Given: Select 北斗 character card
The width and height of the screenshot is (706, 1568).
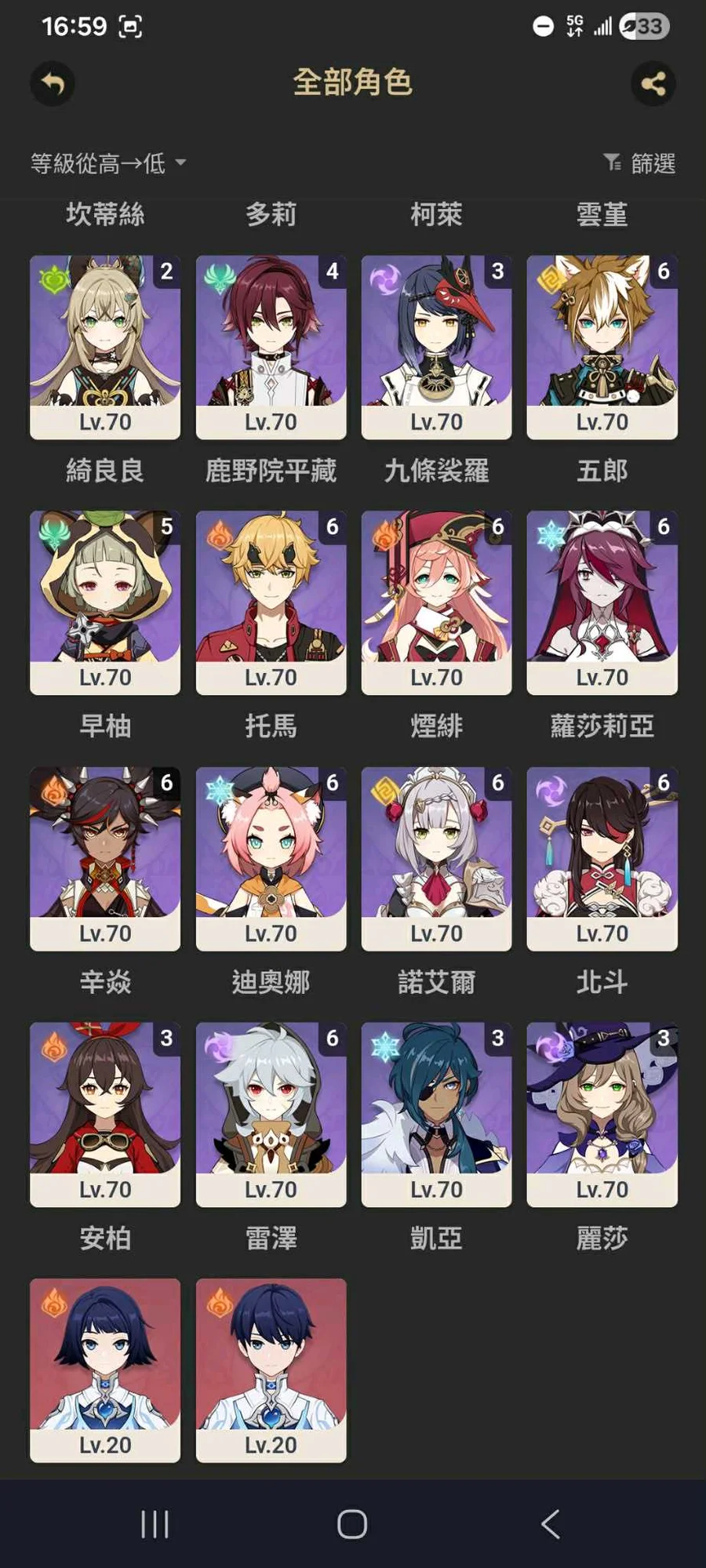Looking at the screenshot, I should (x=602, y=858).
